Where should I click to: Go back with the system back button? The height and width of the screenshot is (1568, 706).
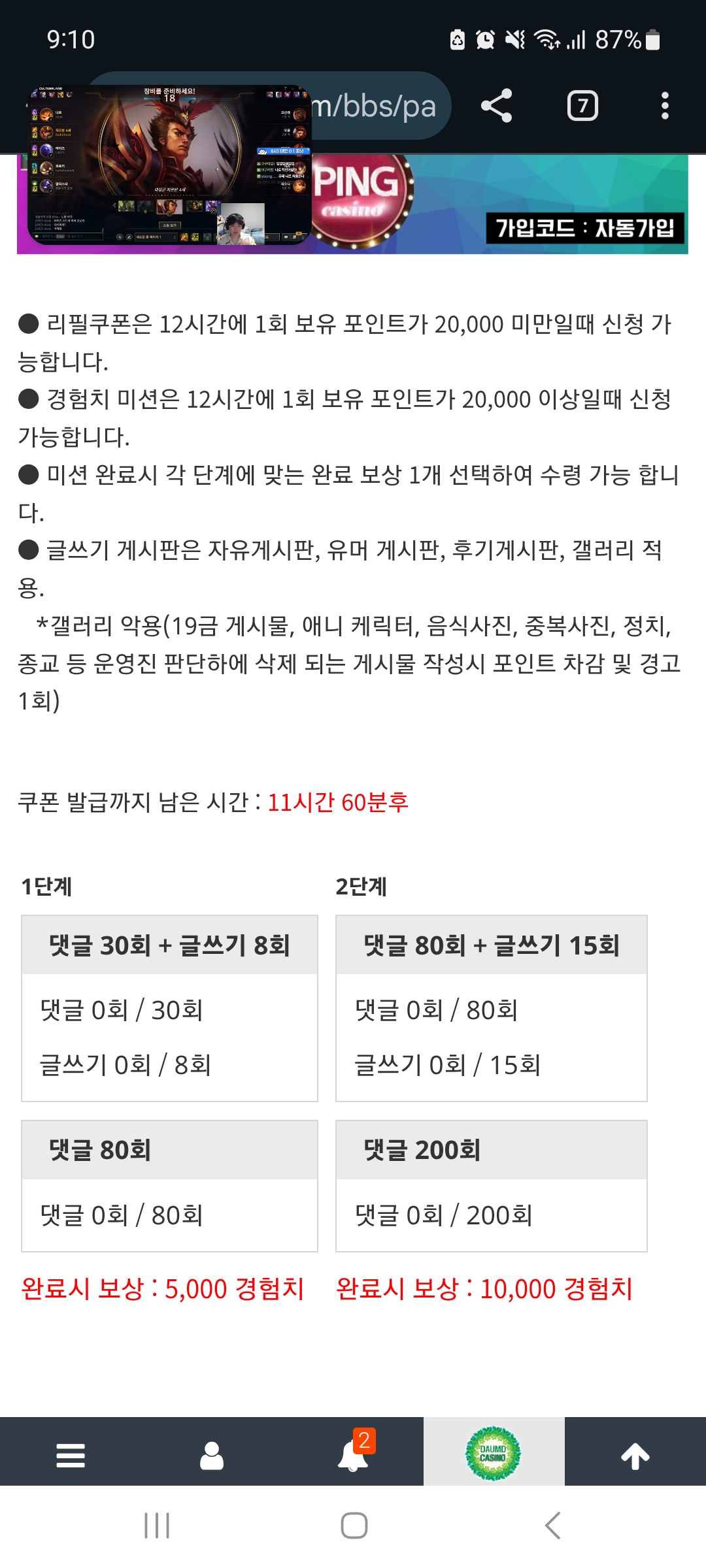click(552, 1526)
